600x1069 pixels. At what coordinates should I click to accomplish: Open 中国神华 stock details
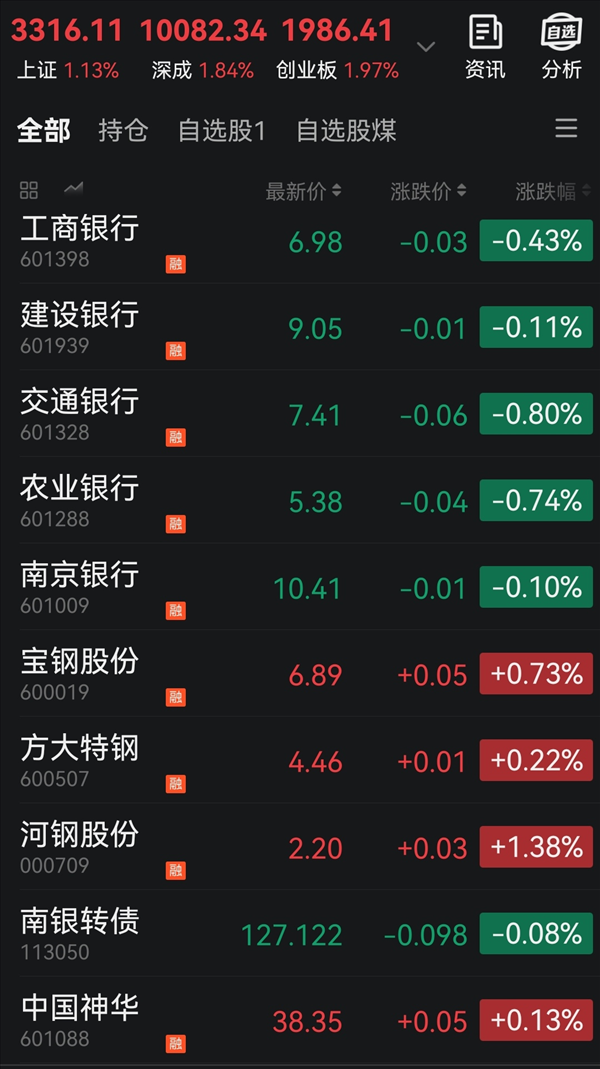coord(300,1020)
